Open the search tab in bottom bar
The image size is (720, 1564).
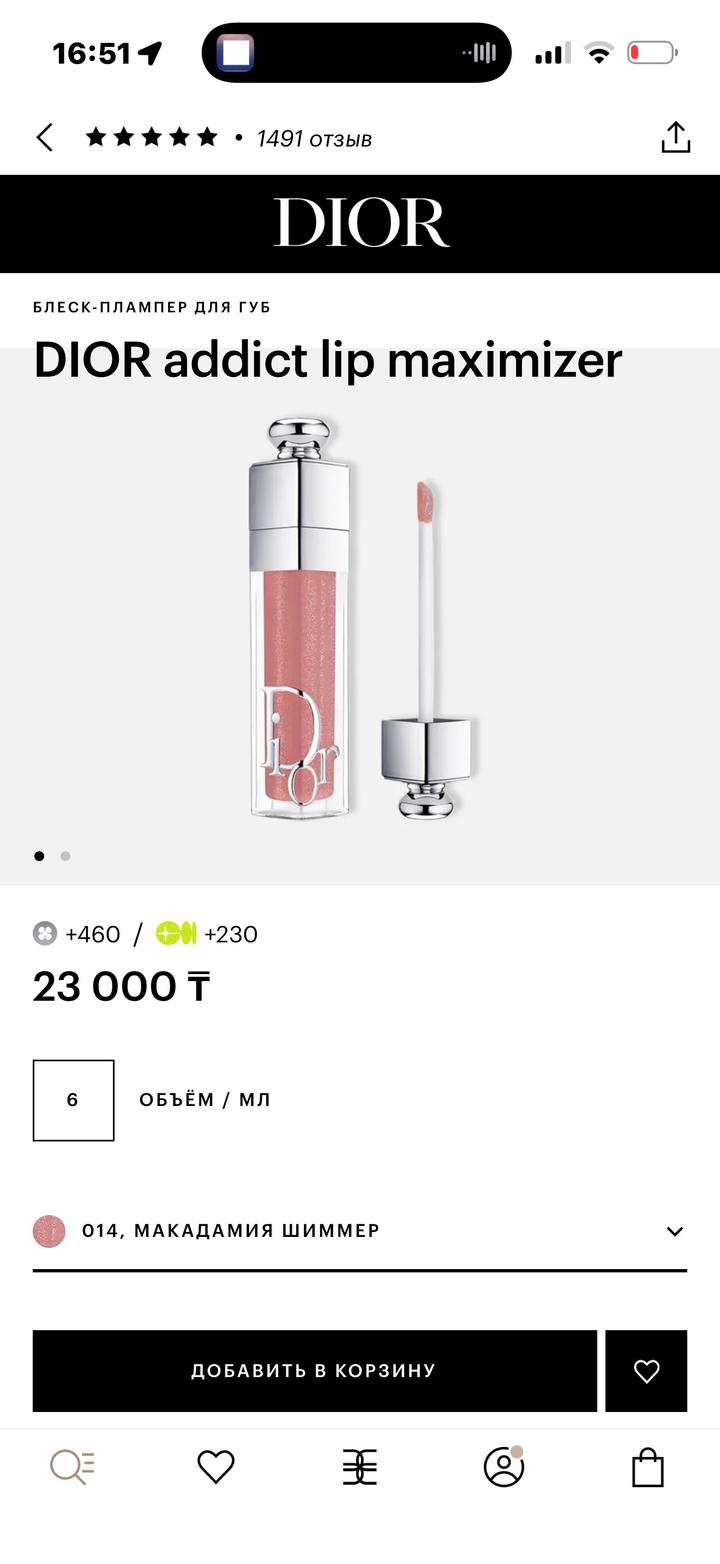pos(72,1467)
